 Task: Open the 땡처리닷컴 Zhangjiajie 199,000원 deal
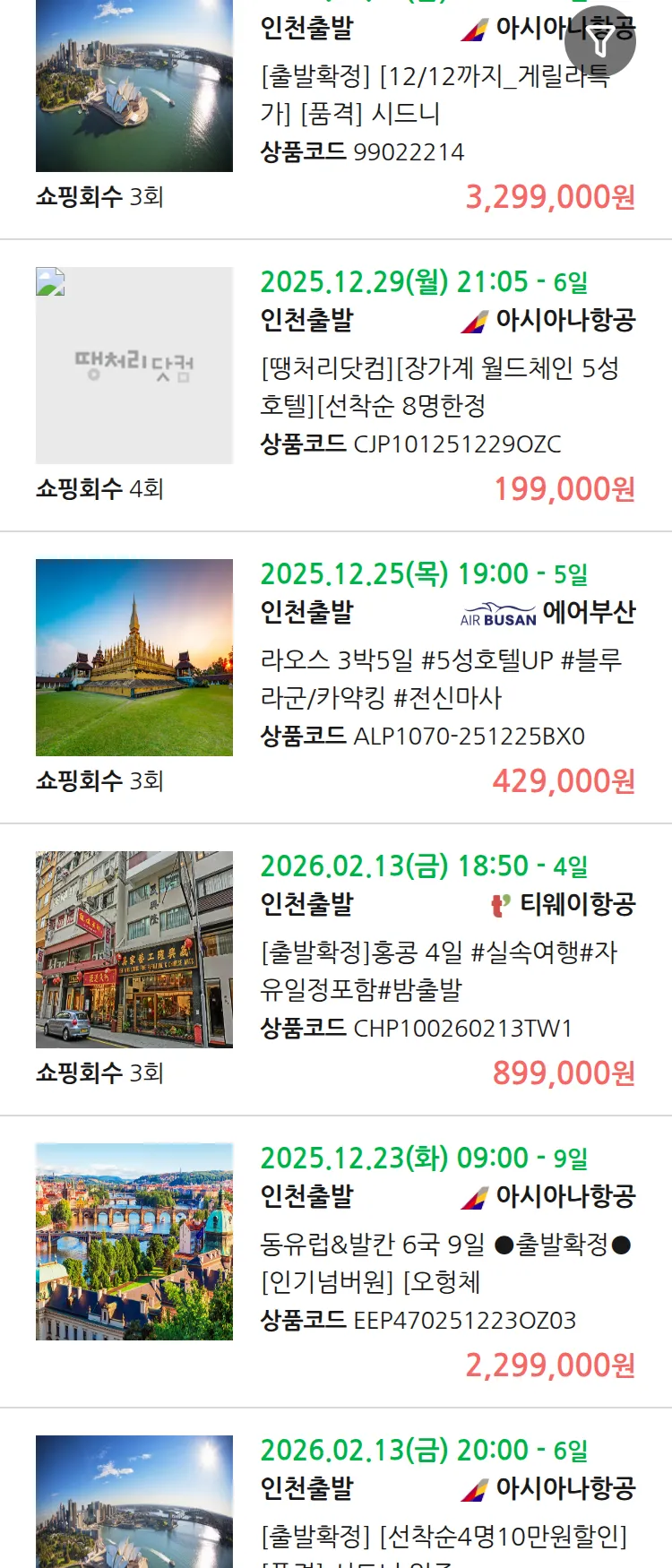439,386
